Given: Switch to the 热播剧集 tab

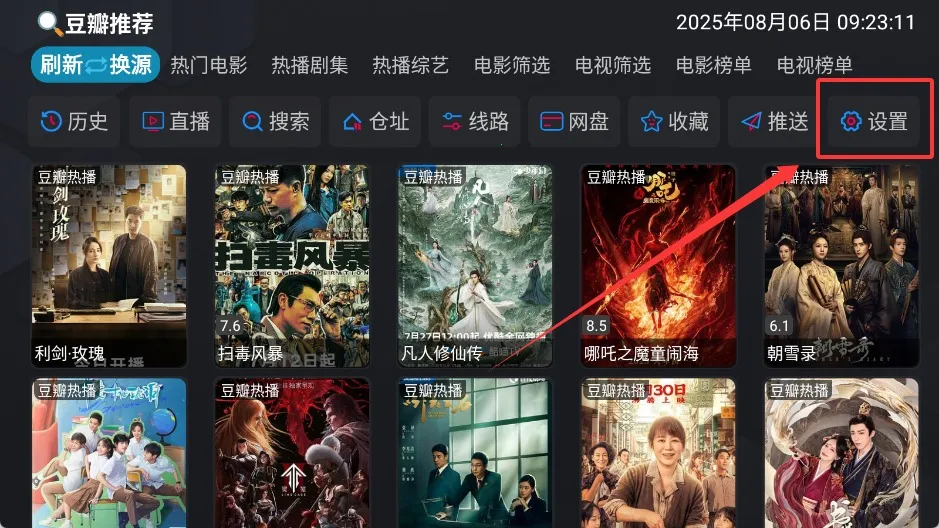Looking at the screenshot, I should (310, 66).
